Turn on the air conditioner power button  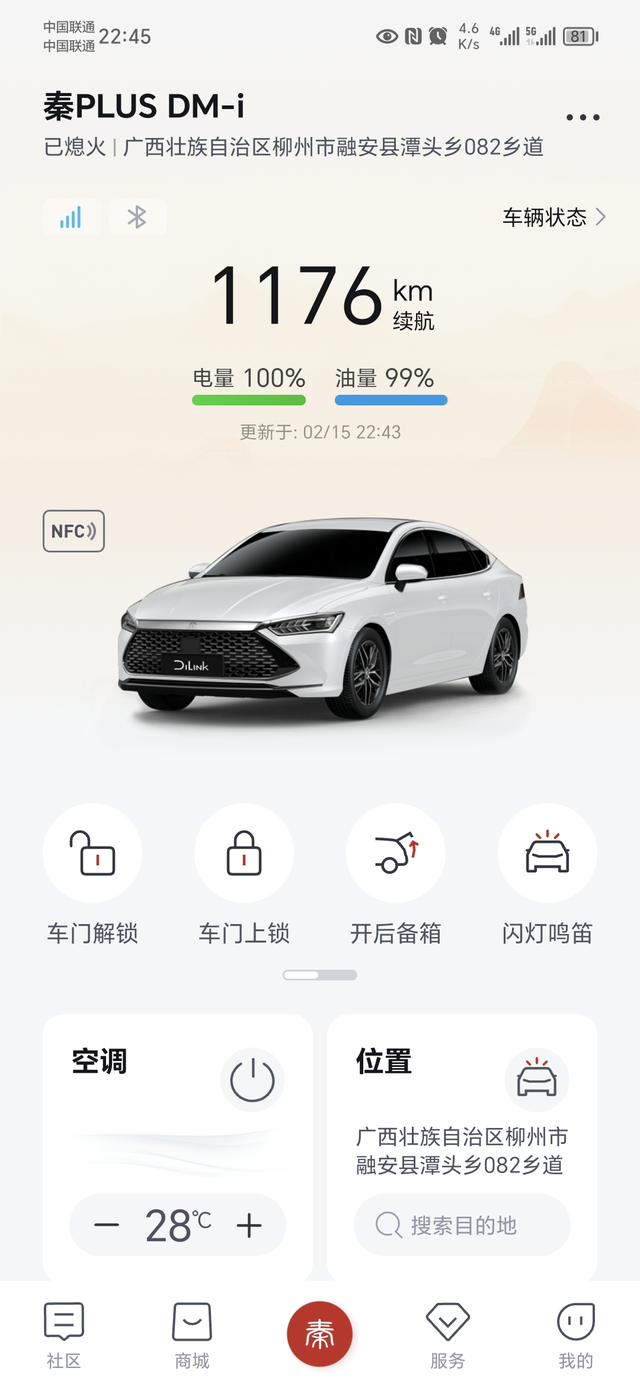[252, 1081]
